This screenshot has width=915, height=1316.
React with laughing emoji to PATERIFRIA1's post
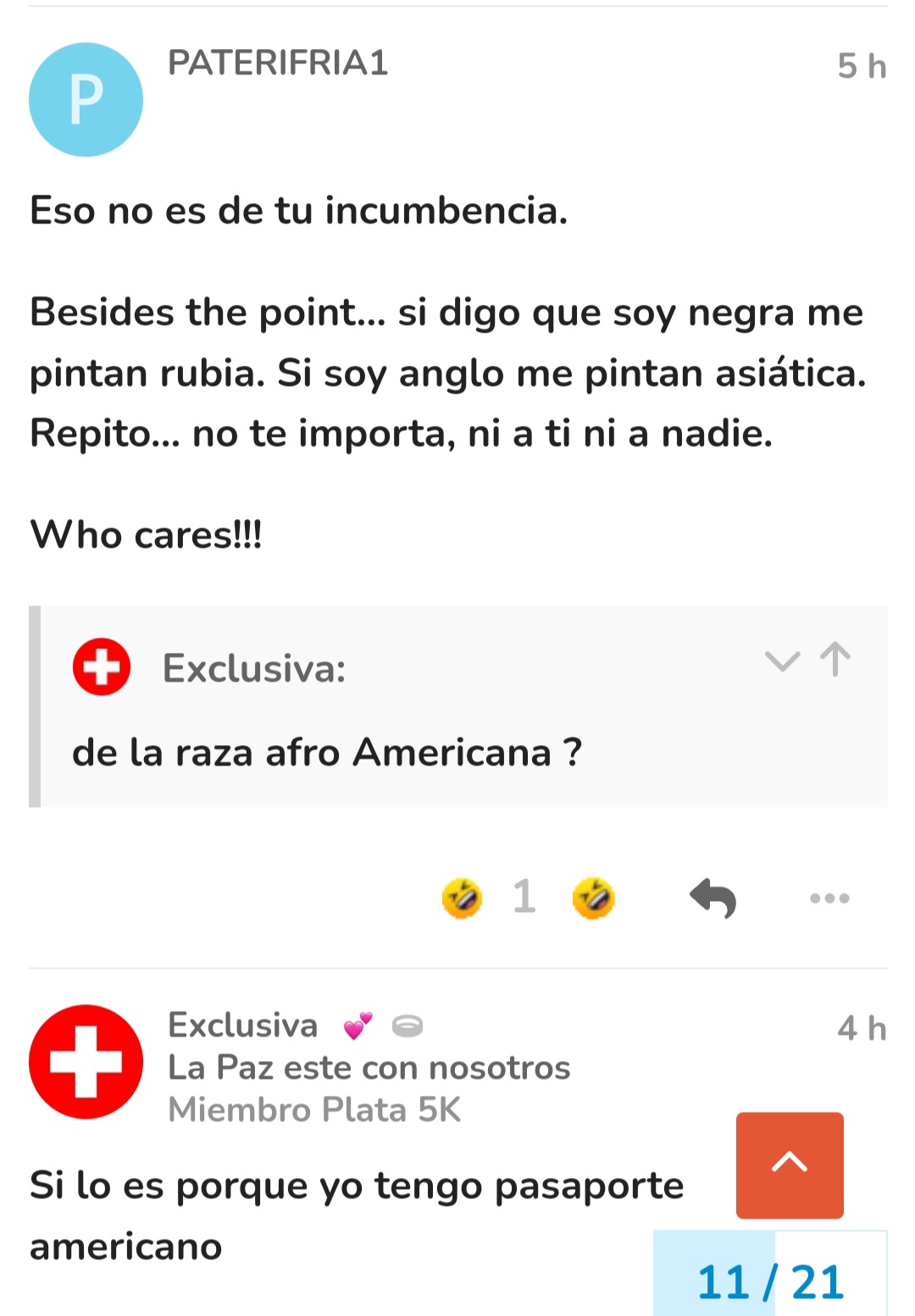pos(593,898)
